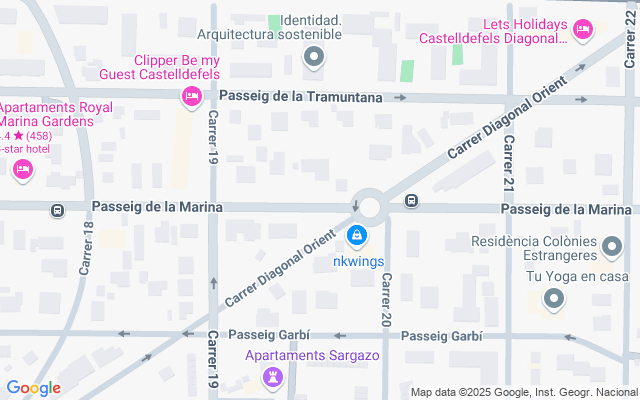Screen dimensions: 640x400
Task: Tap the bus stop near Carrer 18
Action: pyautogui.click(x=57, y=210)
